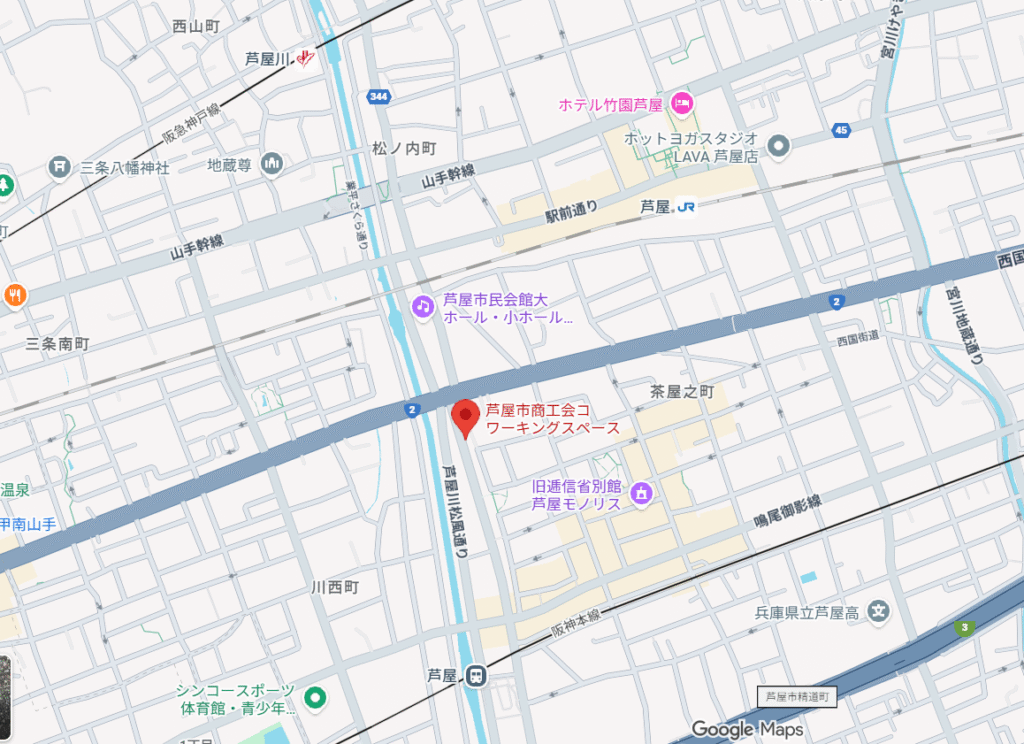Open the ホテル竹園芦屋 hotel marker
Viewport: 1024px width, 744px height.
click(x=682, y=103)
